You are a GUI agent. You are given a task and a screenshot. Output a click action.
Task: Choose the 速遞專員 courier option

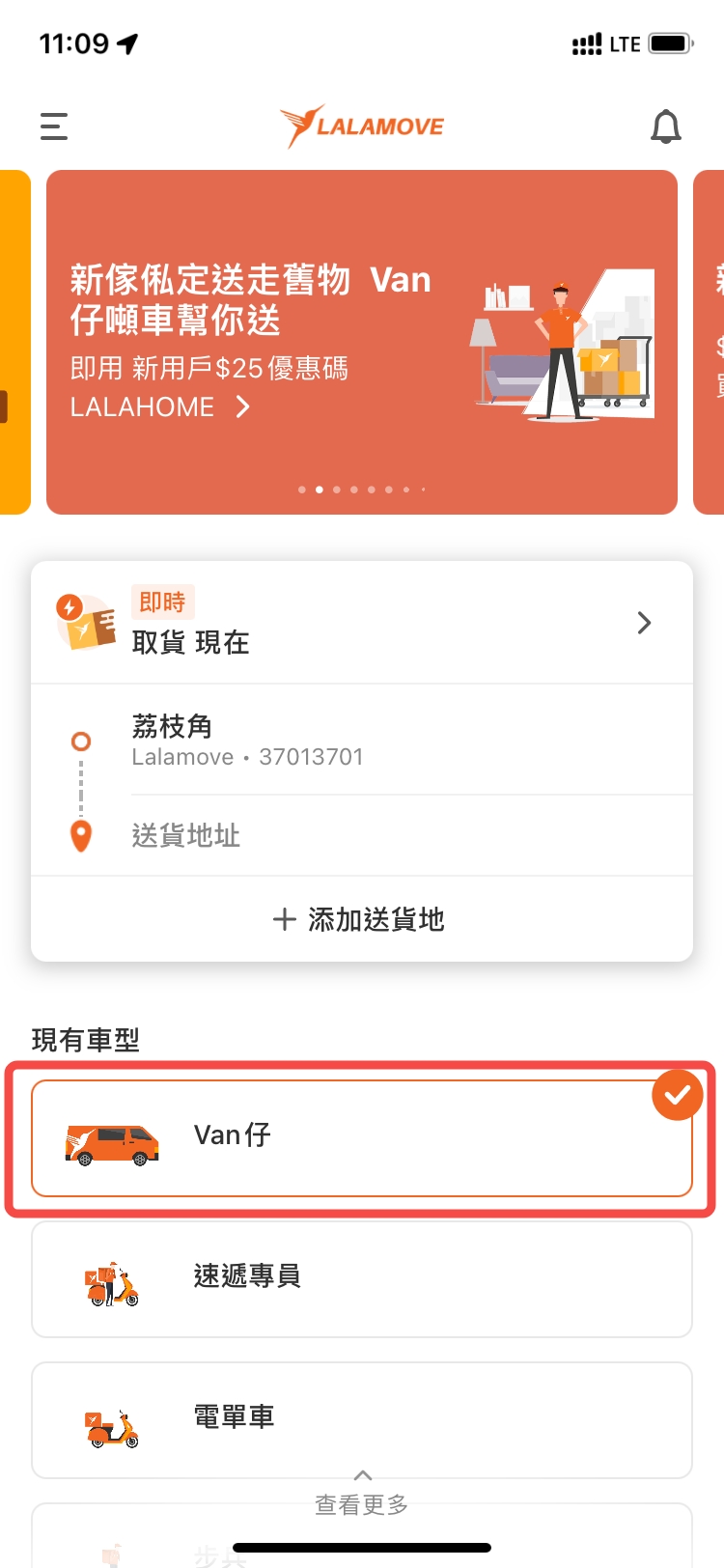pos(361,1278)
